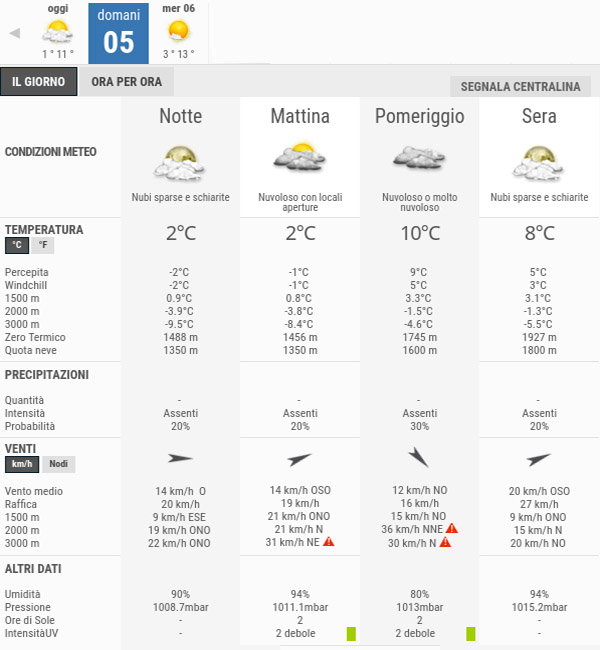The image size is (600, 650).
Task: Show wind speeds in km/h
Action: [21, 464]
